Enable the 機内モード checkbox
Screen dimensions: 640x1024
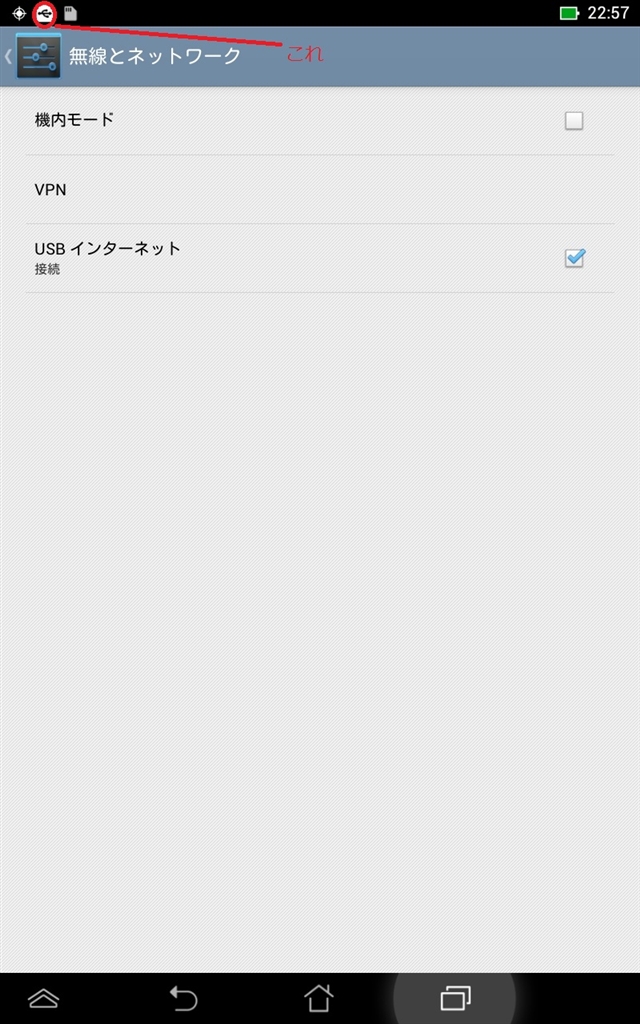[574, 121]
